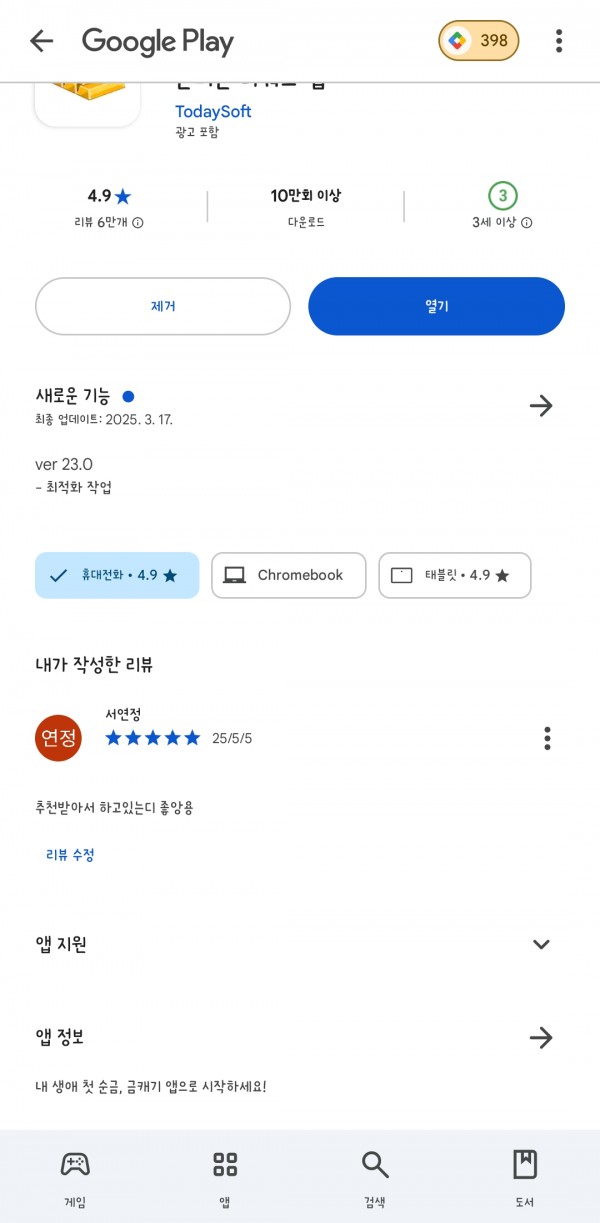Open the Play Points badge showing 398
Screen dimensions: 600x1223
click(479, 41)
